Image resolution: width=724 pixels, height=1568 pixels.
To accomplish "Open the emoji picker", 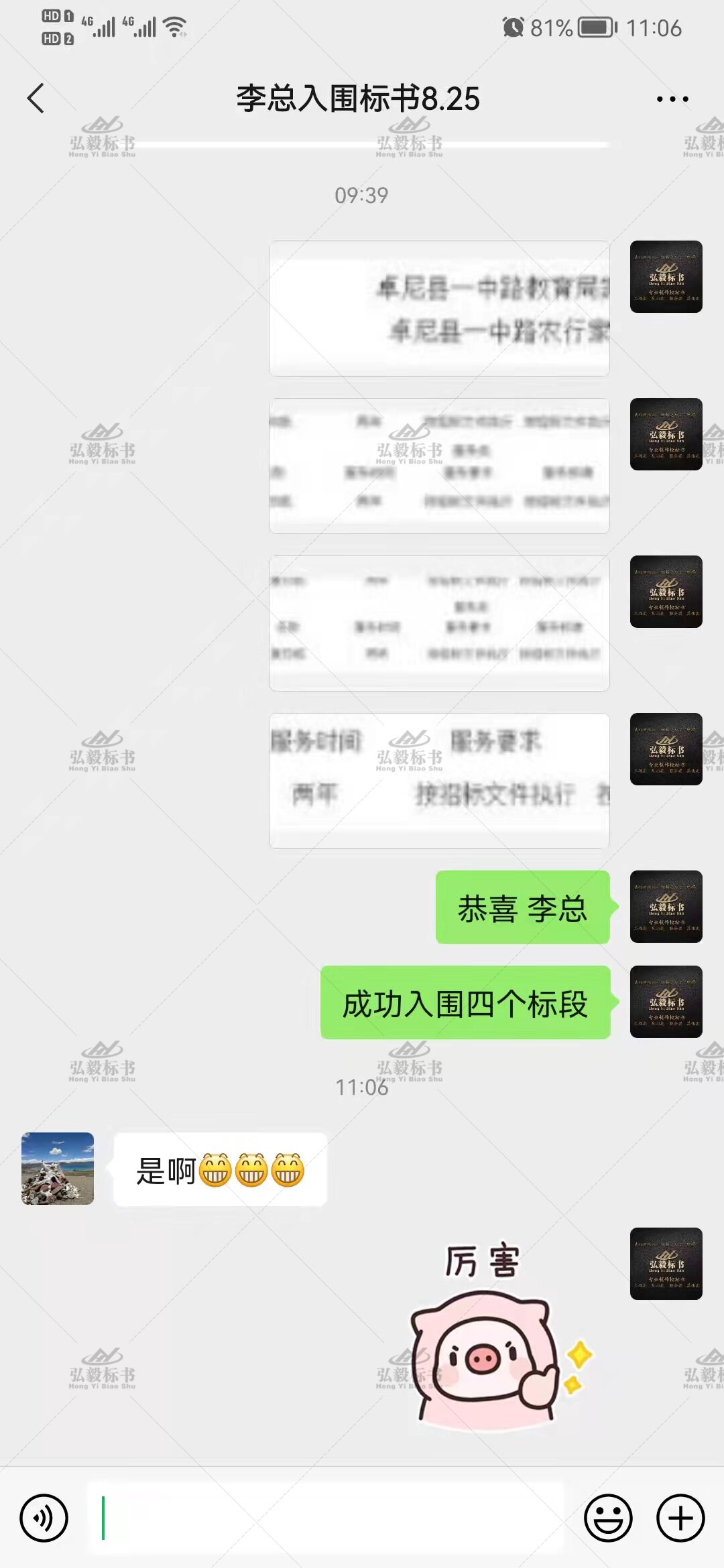I will pos(608,1518).
